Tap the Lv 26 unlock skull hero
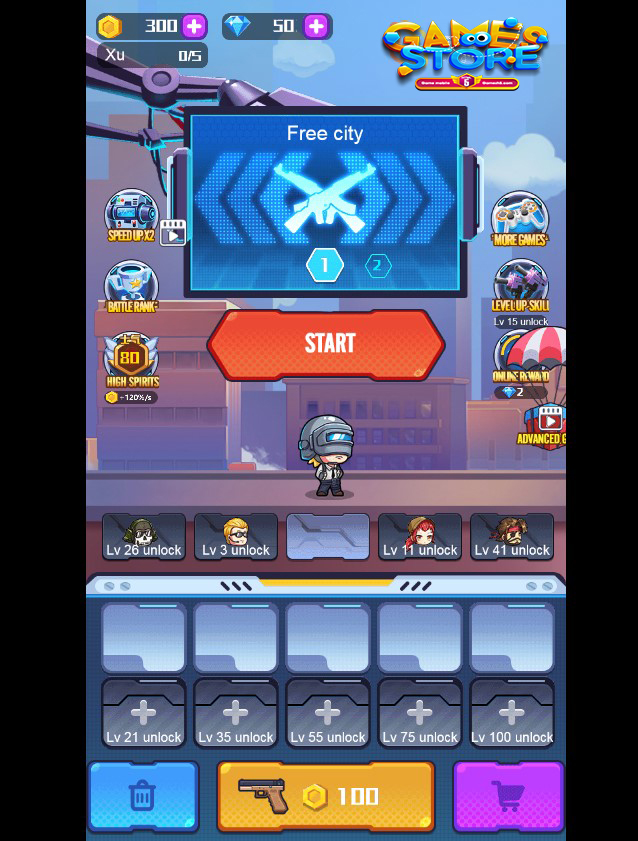Viewport: 638px width, 841px height. point(144,537)
